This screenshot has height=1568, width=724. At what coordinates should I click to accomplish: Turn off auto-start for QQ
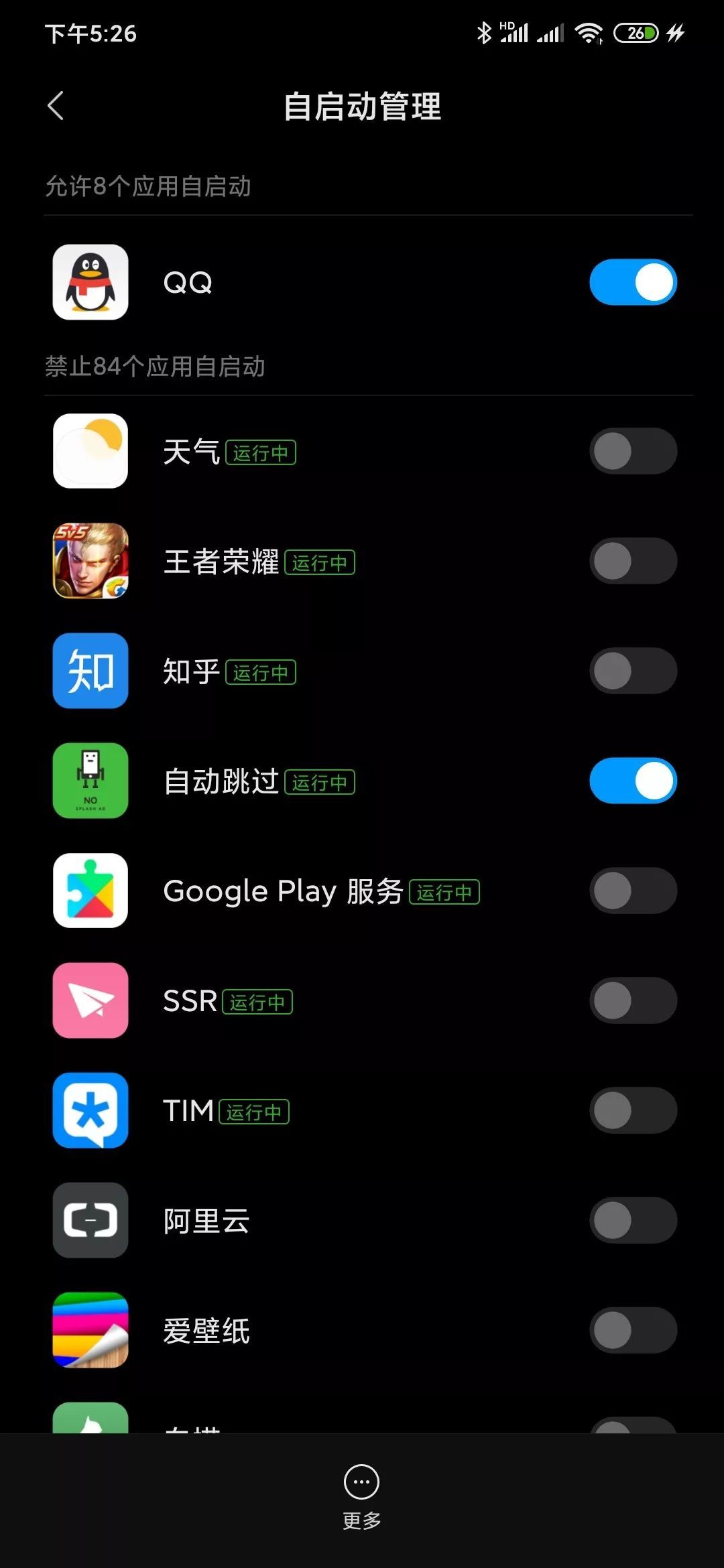click(633, 282)
